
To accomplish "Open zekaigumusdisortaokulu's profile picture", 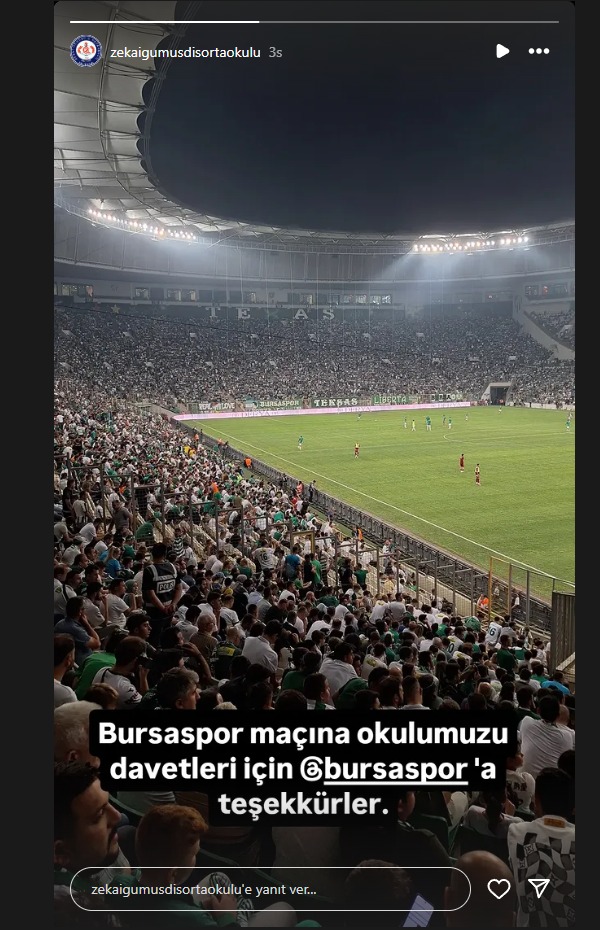I will click(x=86, y=51).
